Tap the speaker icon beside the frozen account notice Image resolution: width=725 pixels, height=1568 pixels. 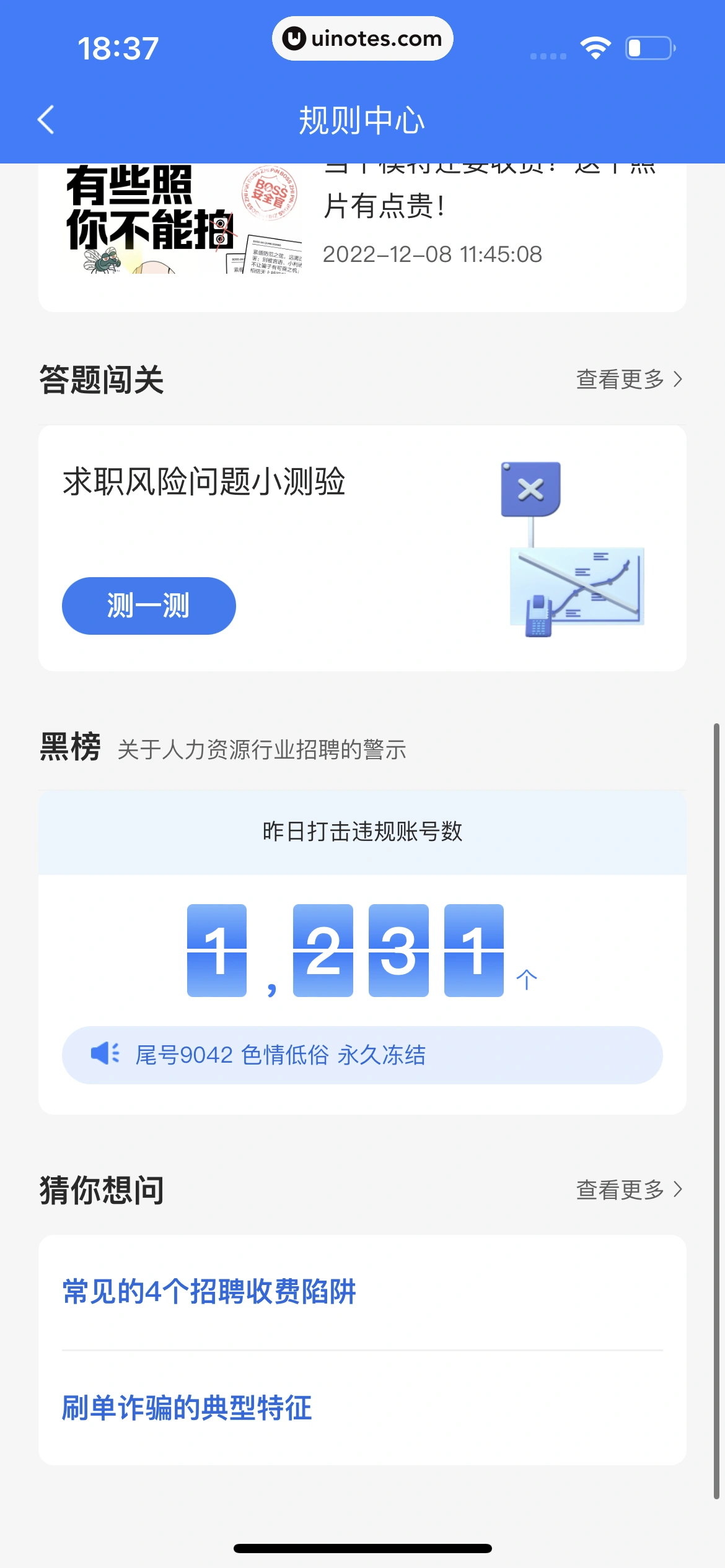[105, 1055]
